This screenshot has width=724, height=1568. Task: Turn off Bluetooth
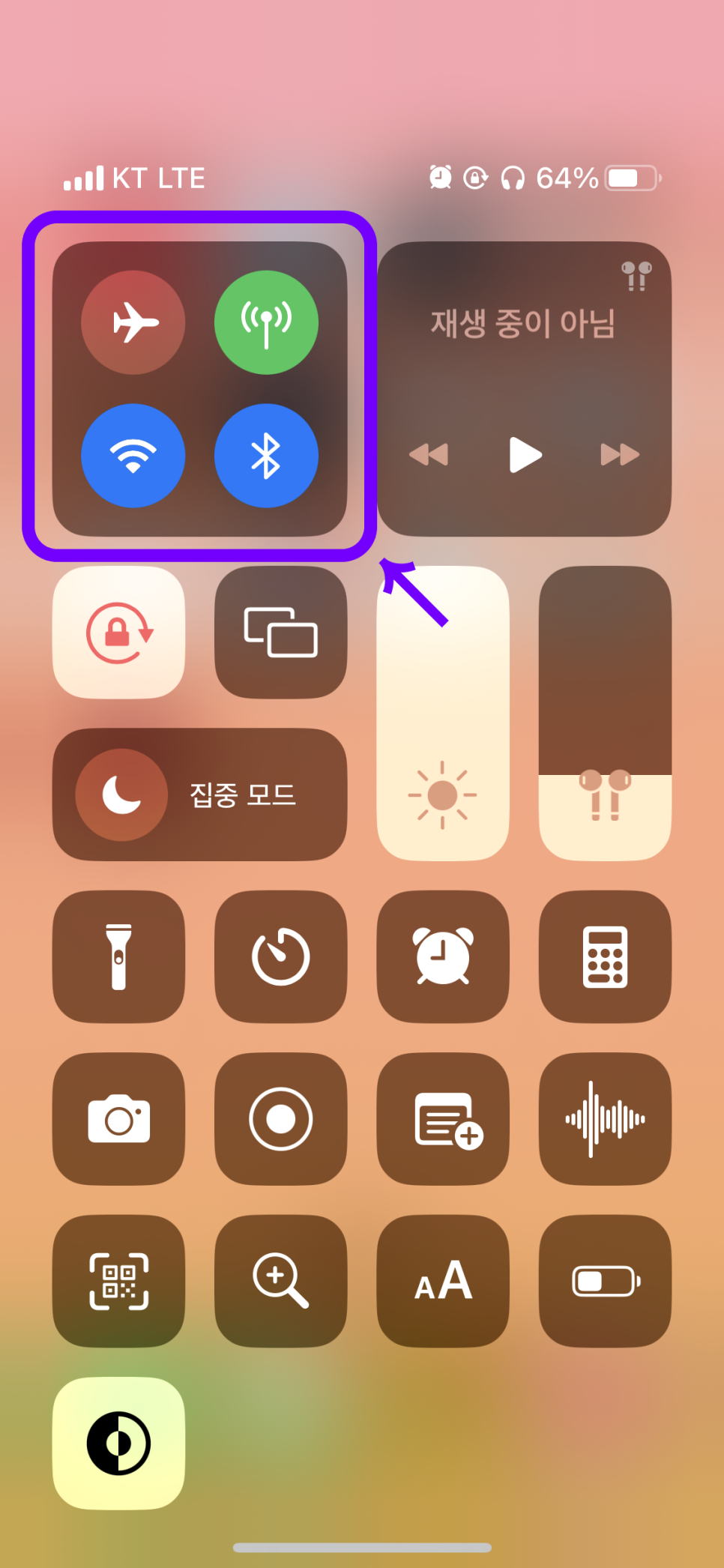click(266, 456)
